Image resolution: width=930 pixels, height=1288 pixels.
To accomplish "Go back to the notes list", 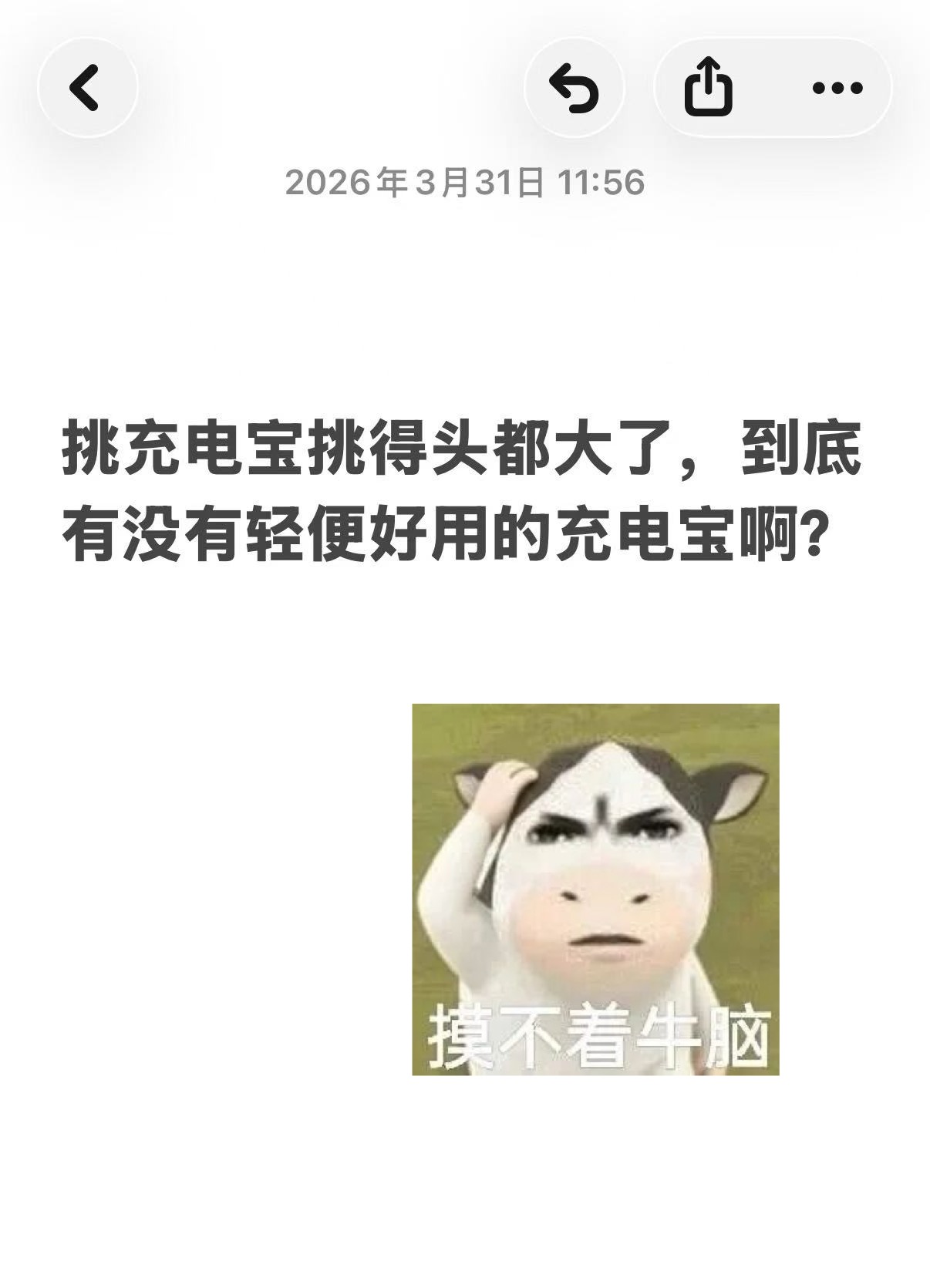I will click(87, 87).
